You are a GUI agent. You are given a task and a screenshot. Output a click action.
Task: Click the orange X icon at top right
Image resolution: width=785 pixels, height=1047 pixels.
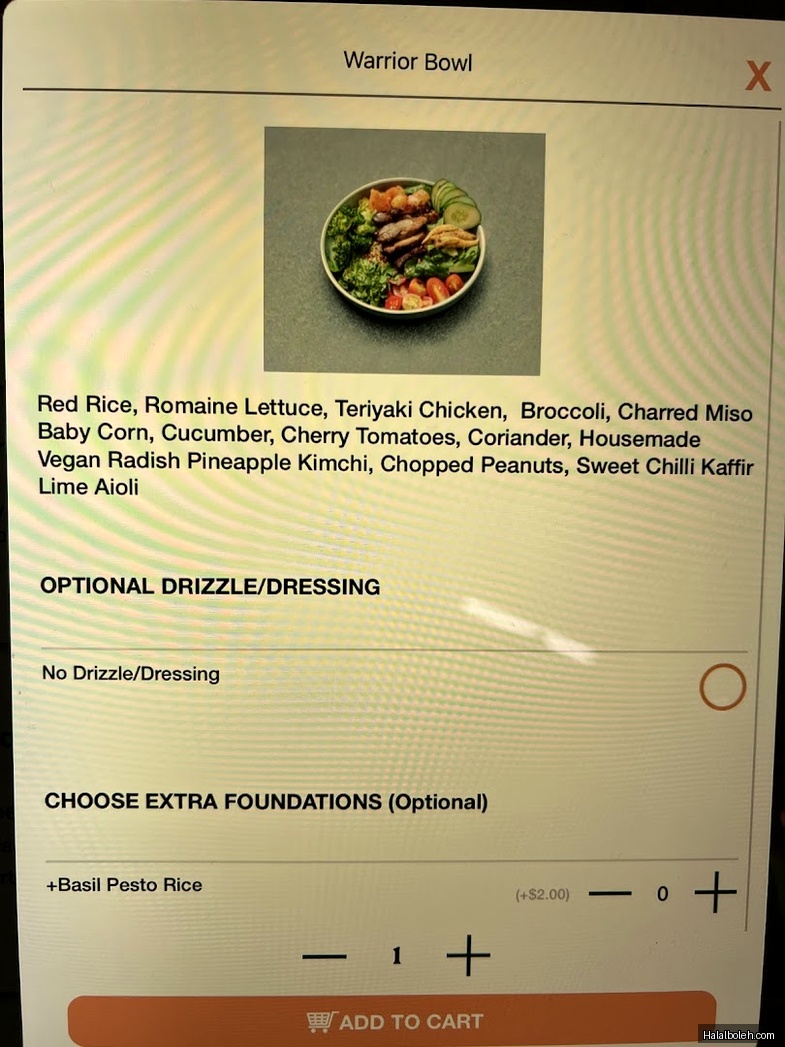pos(758,76)
